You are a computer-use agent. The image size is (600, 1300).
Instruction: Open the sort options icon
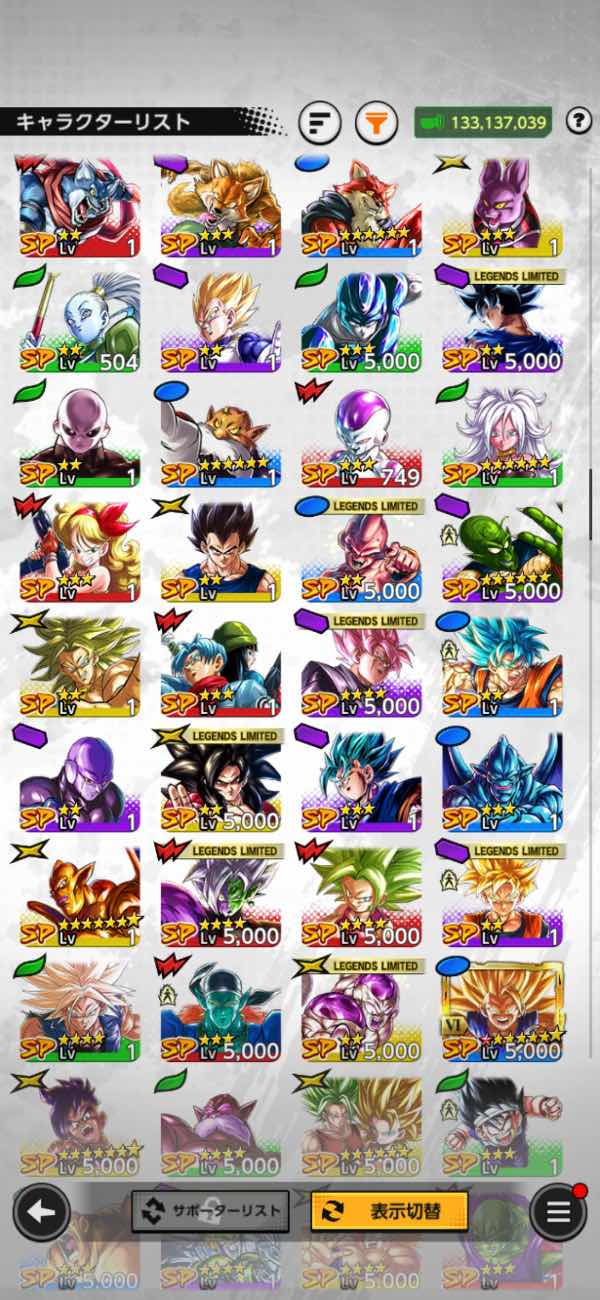320,123
